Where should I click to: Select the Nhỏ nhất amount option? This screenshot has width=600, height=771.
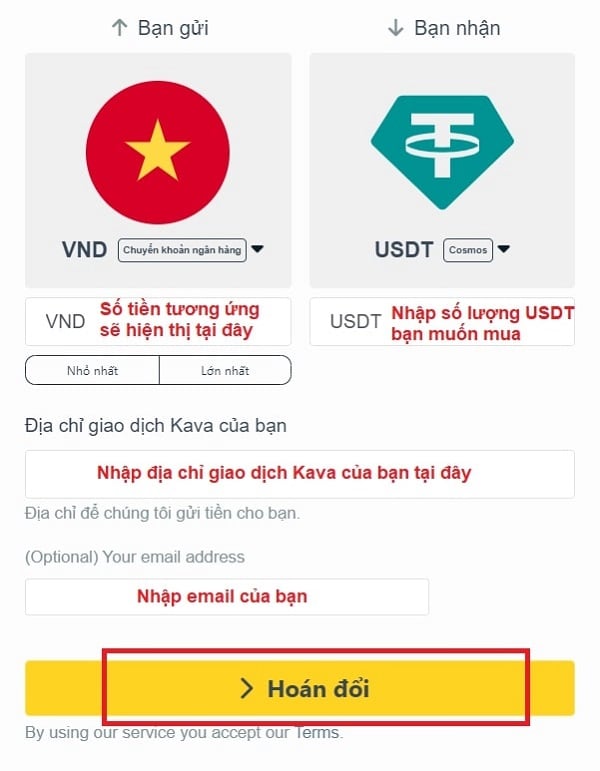[92, 370]
